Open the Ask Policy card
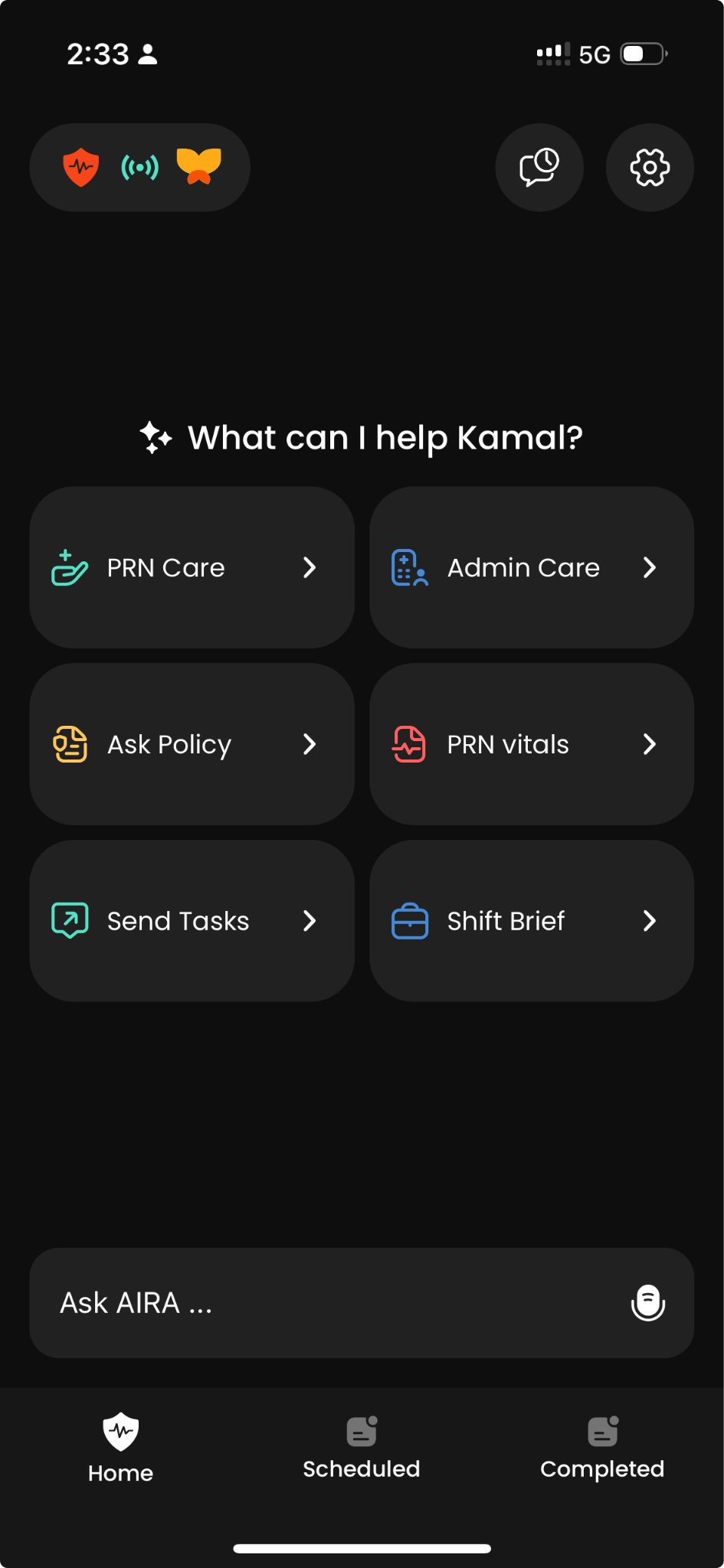 pyautogui.click(x=191, y=743)
